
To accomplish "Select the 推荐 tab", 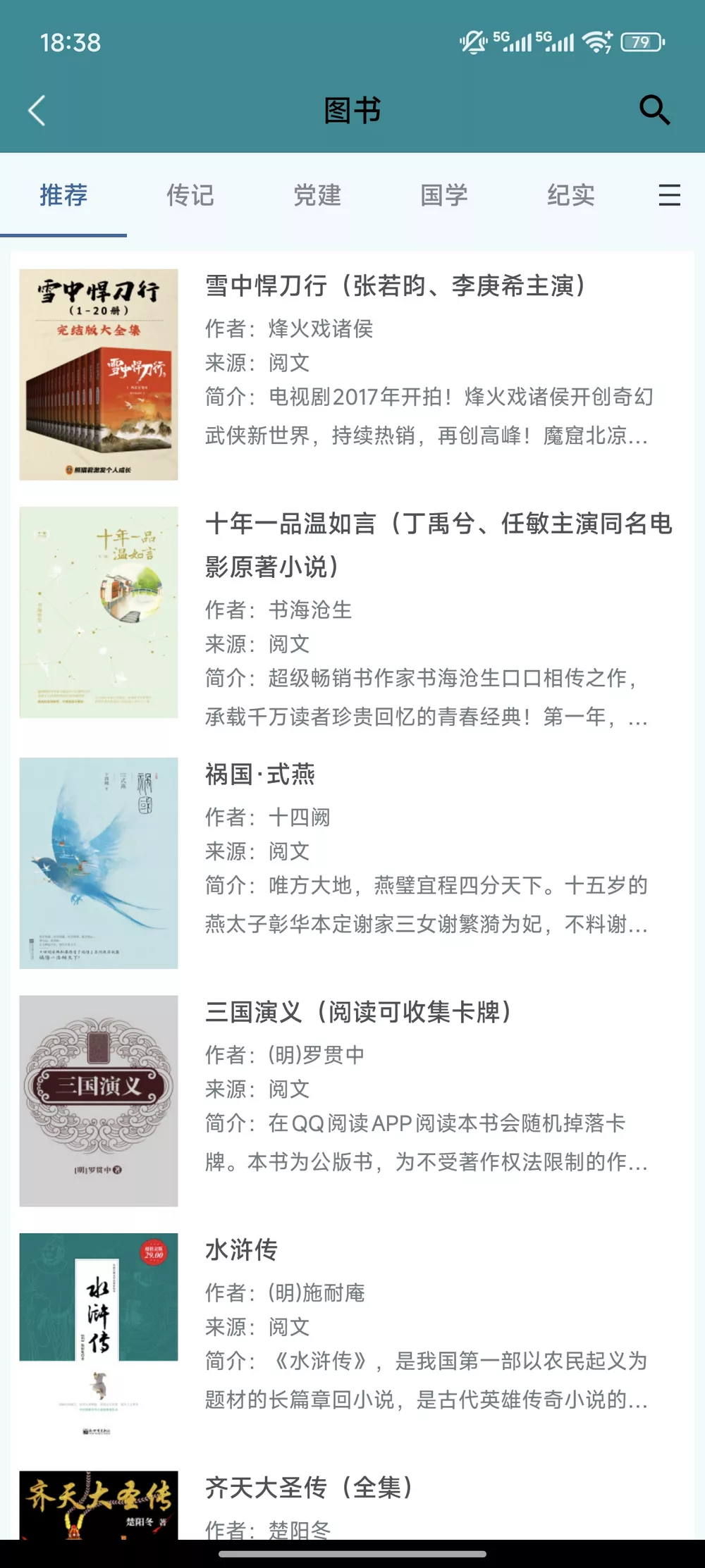I will coord(62,196).
